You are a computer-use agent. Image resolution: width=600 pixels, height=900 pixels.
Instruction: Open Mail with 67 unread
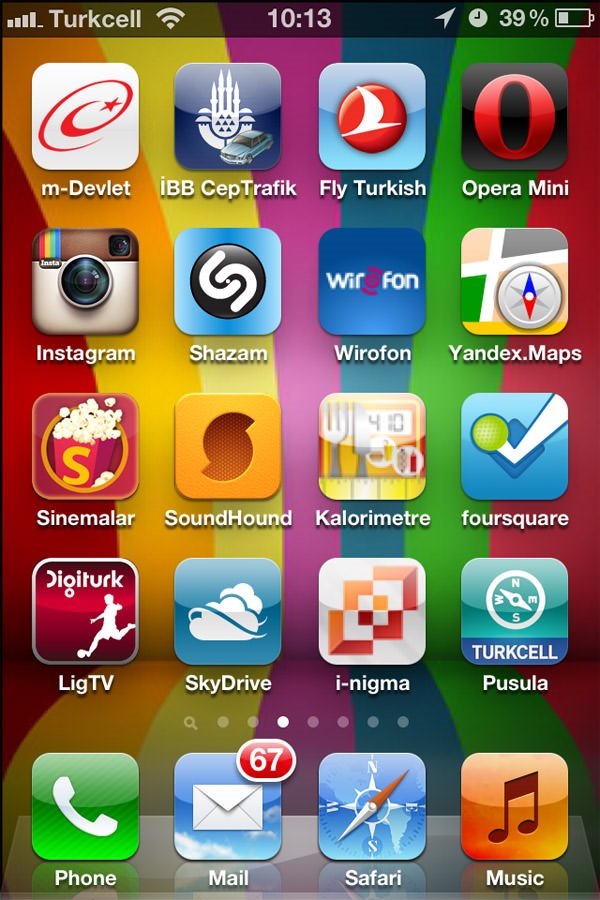coord(228,806)
